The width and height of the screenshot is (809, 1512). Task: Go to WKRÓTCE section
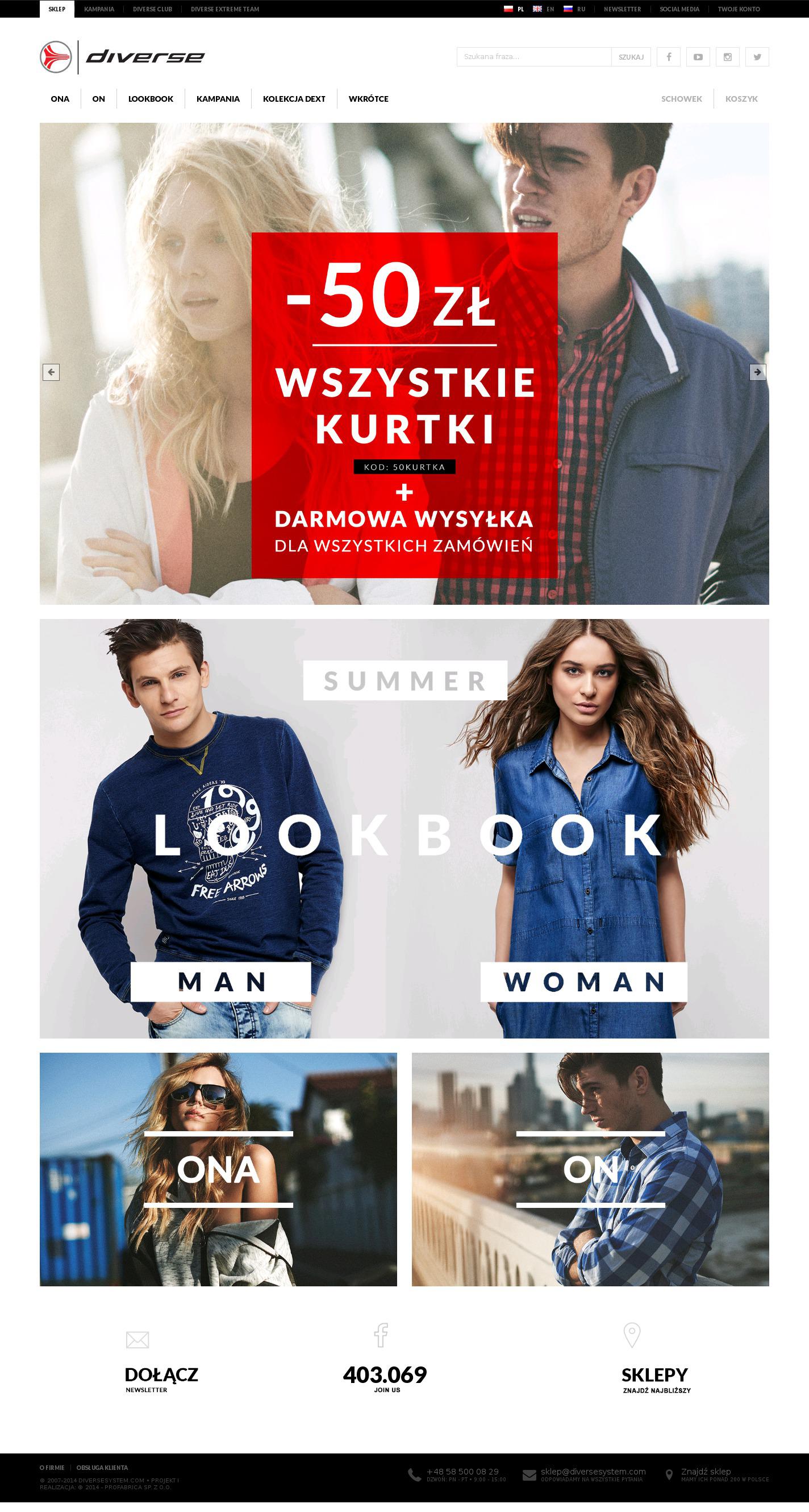(x=368, y=98)
